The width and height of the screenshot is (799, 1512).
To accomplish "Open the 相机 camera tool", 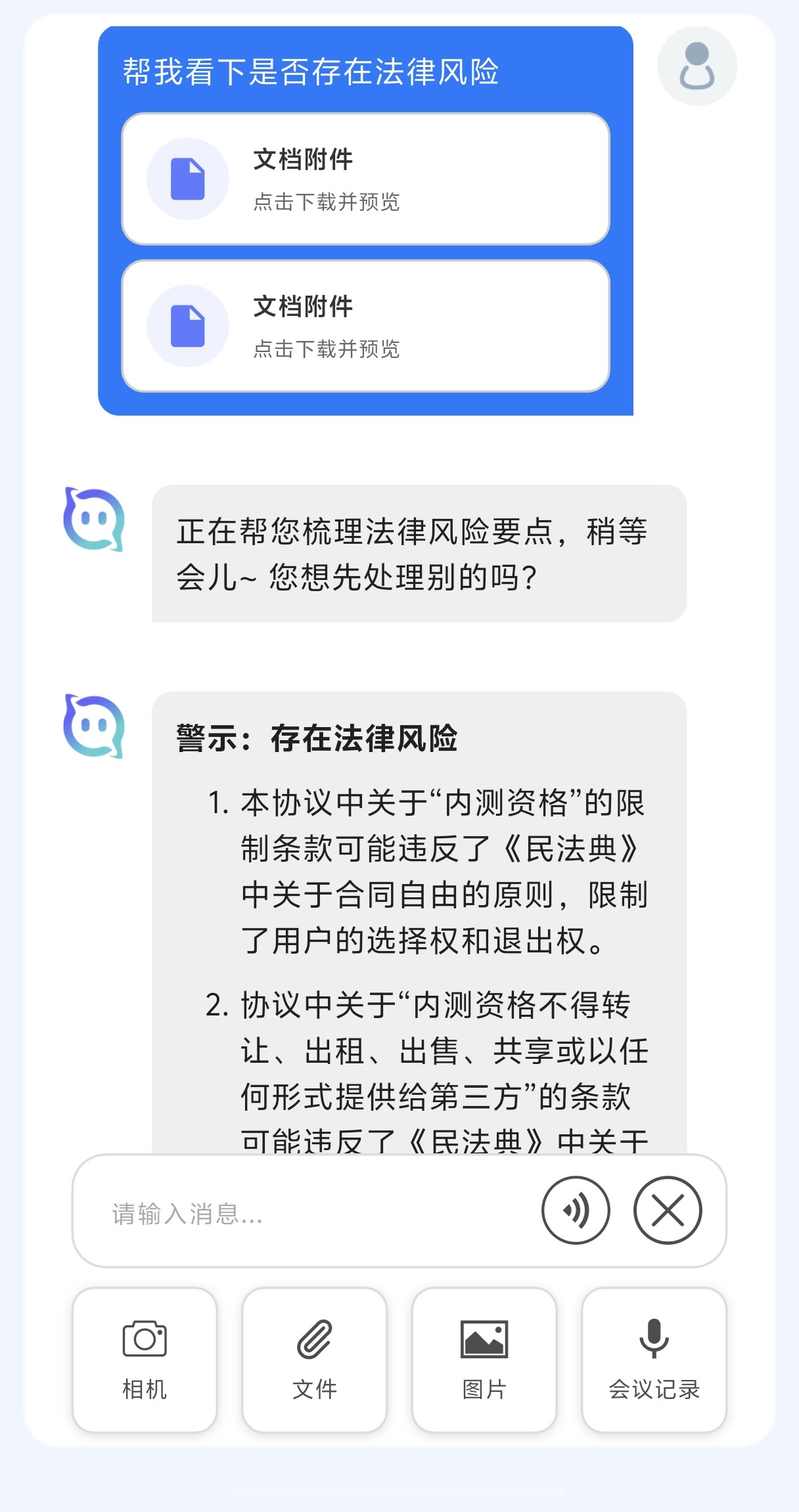I will point(144,1360).
